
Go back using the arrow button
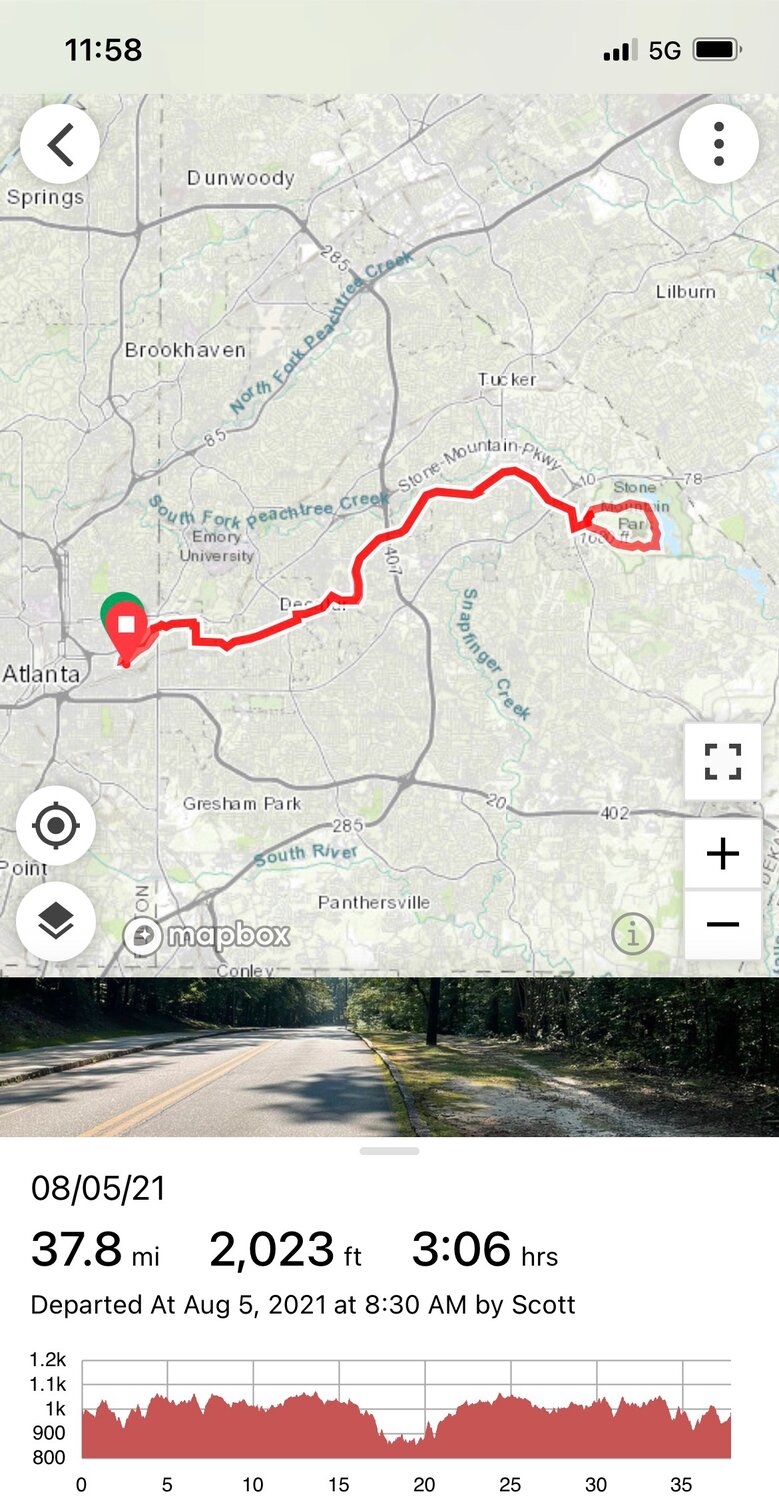click(x=59, y=145)
